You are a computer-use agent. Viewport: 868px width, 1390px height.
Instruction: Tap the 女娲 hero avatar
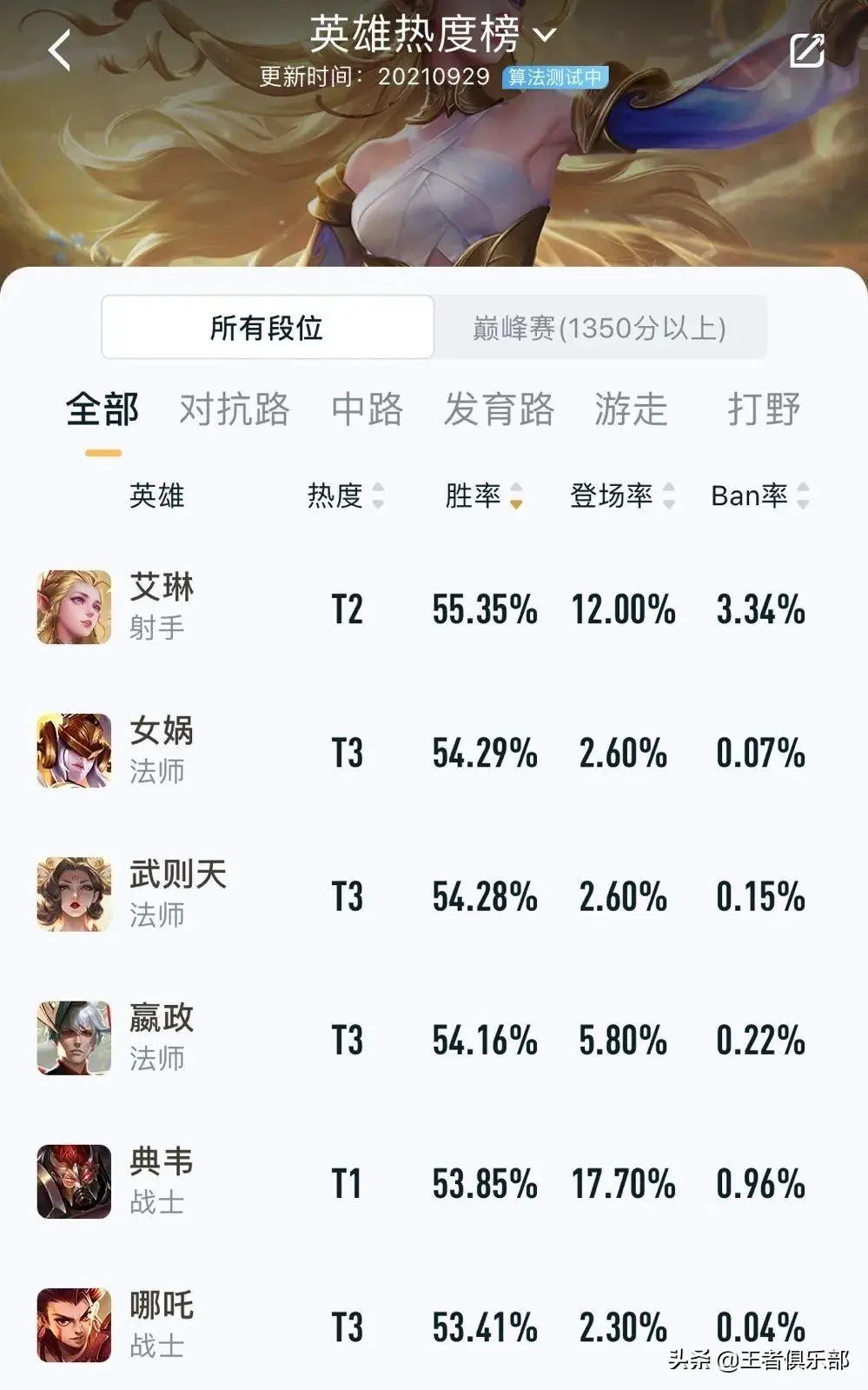[73, 751]
